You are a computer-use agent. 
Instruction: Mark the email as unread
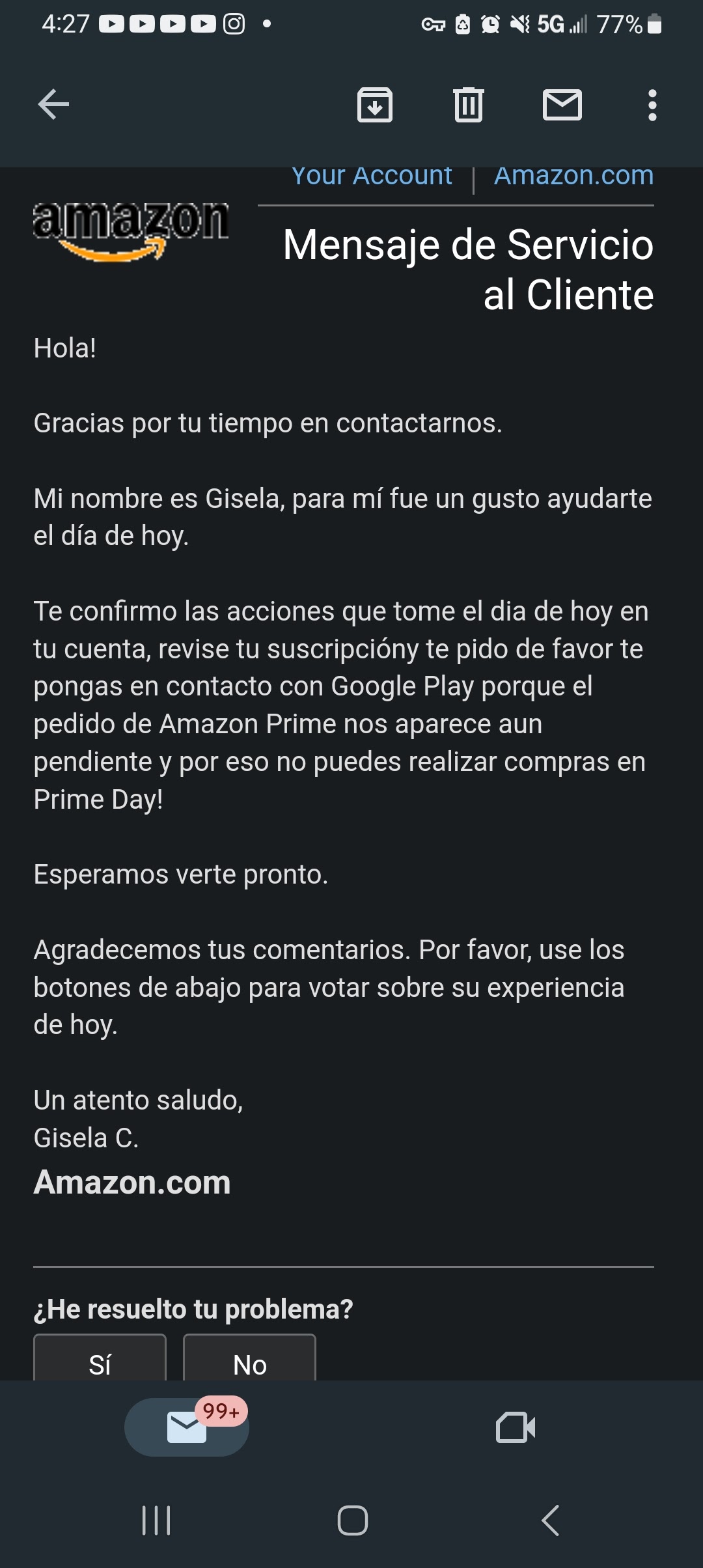pos(562,105)
